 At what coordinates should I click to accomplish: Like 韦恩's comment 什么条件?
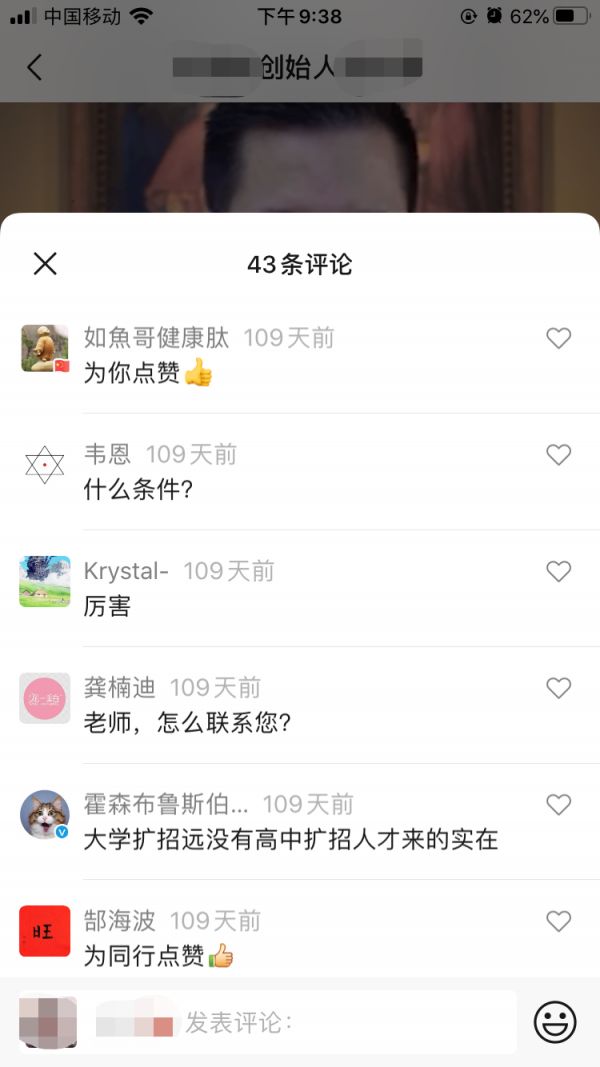click(558, 455)
